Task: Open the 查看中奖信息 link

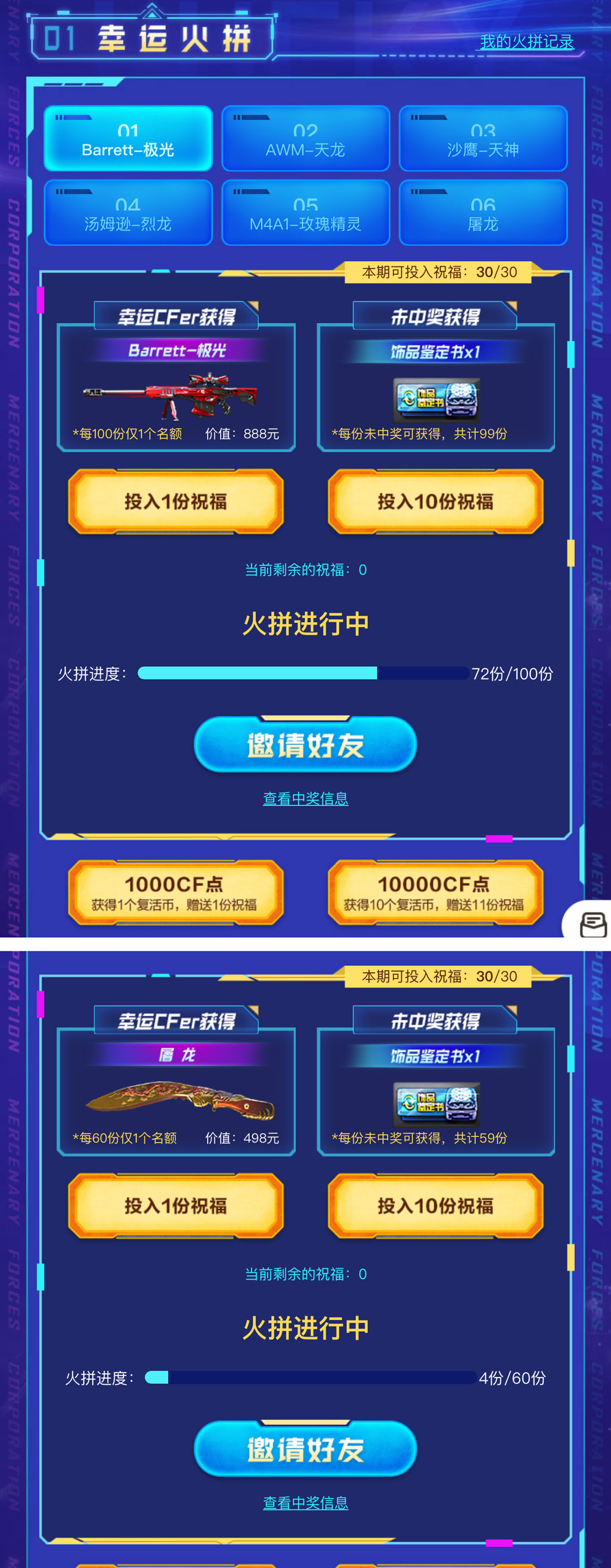Action: point(305,798)
